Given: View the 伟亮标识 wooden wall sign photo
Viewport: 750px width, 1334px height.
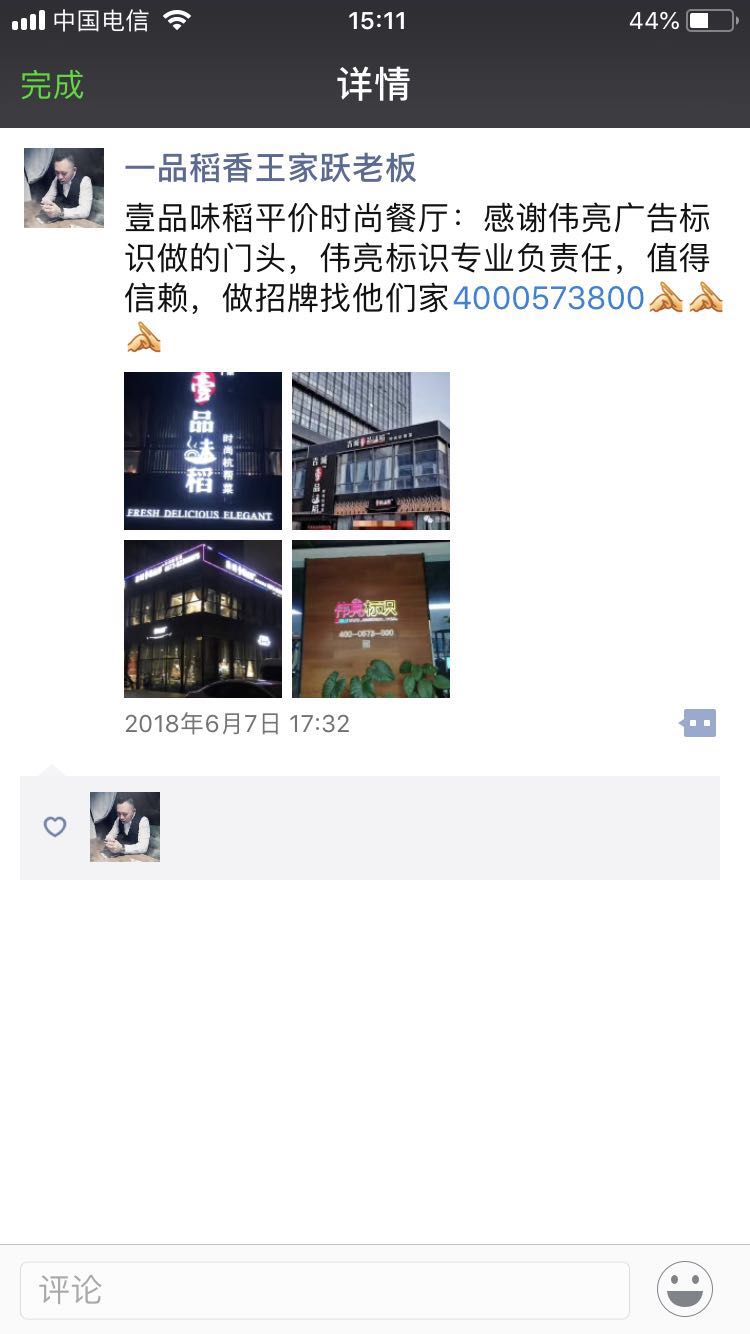Looking at the screenshot, I should (371, 619).
